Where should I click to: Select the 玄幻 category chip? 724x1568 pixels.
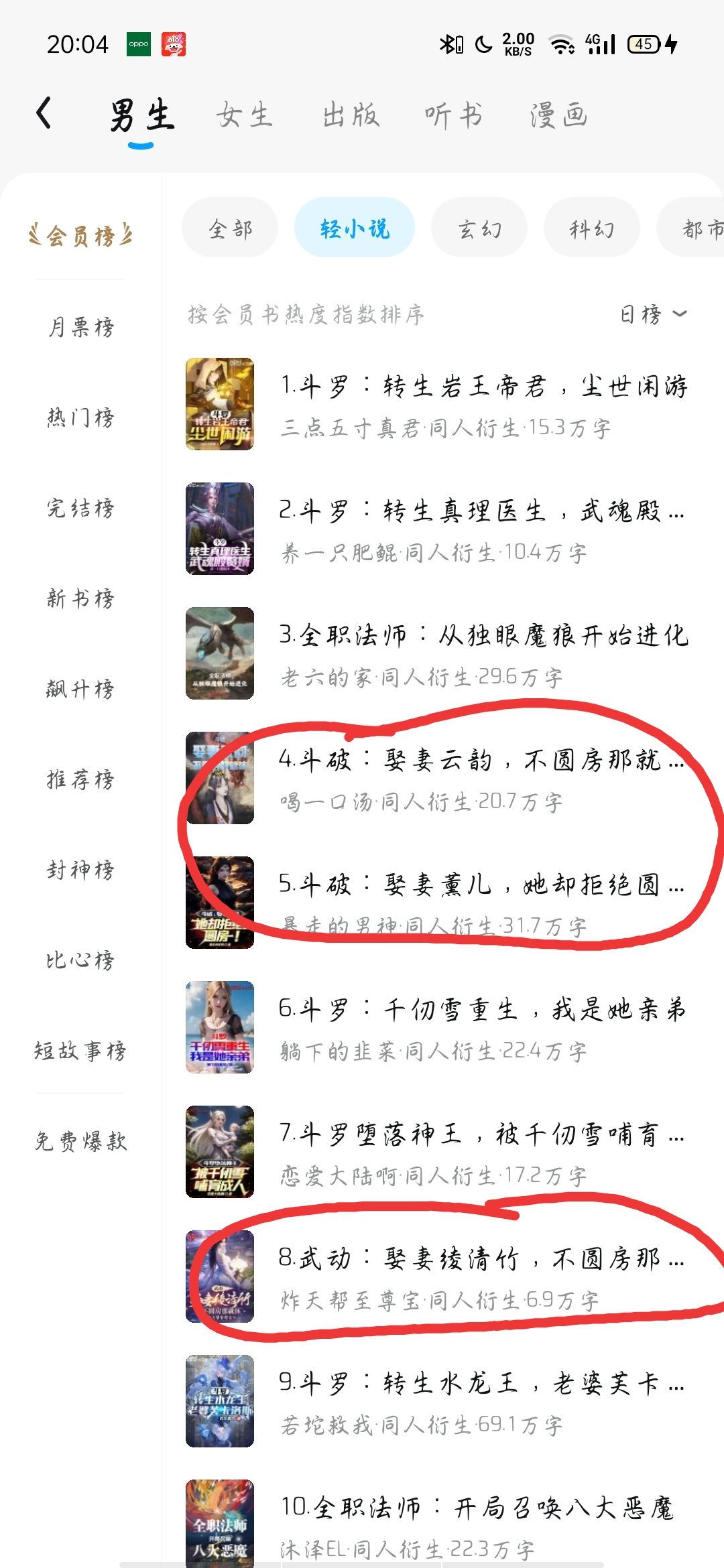479,228
